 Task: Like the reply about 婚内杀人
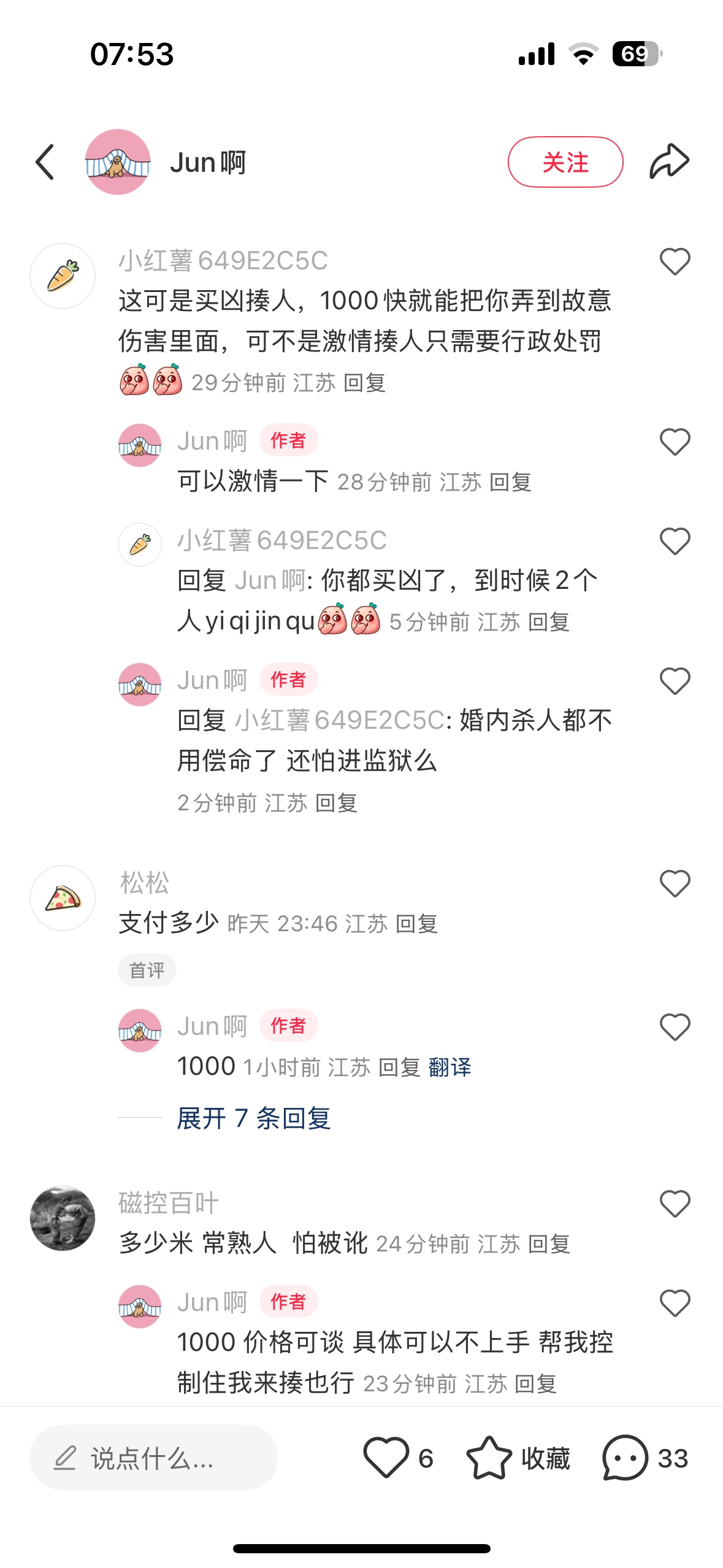click(675, 681)
